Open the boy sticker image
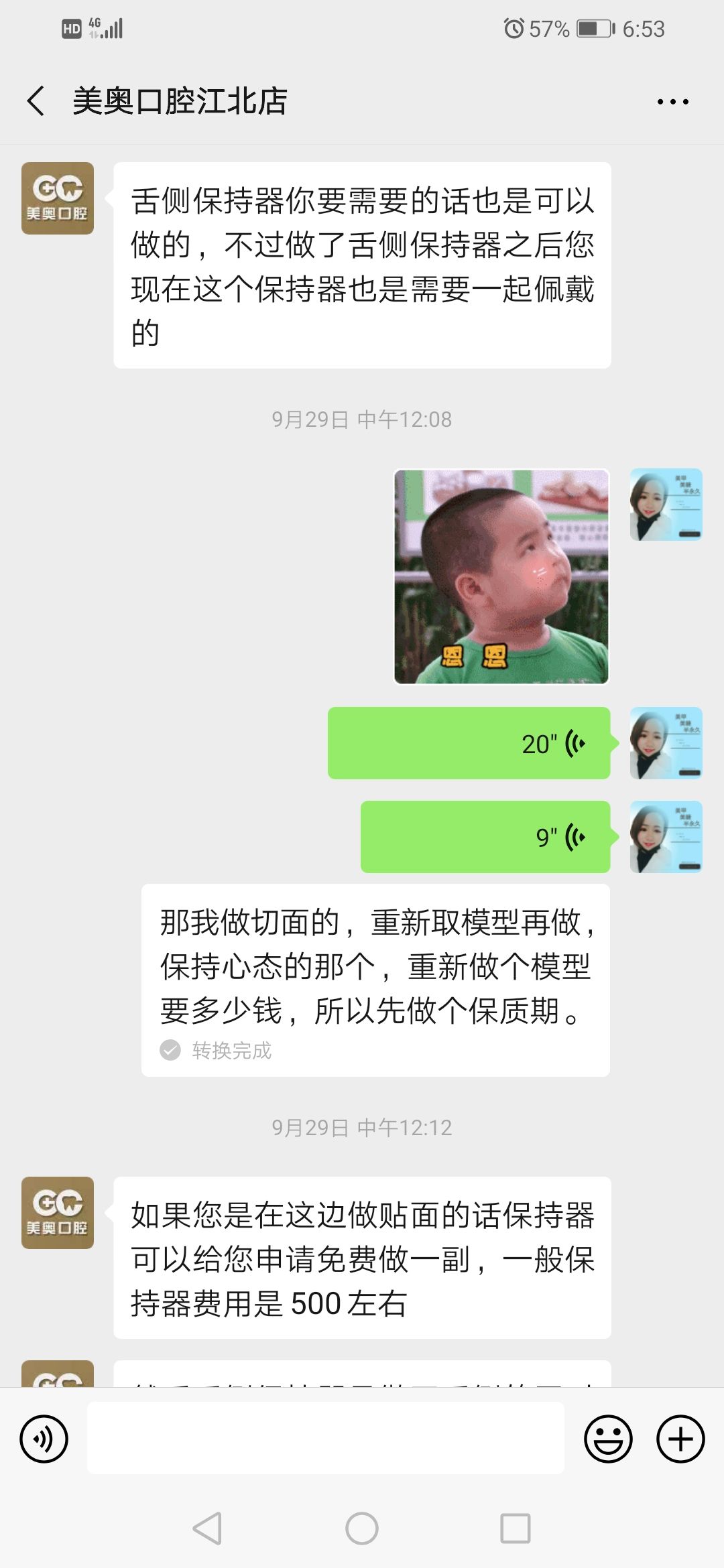The width and height of the screenshot is (724, 1568). [x=501, y=576]
